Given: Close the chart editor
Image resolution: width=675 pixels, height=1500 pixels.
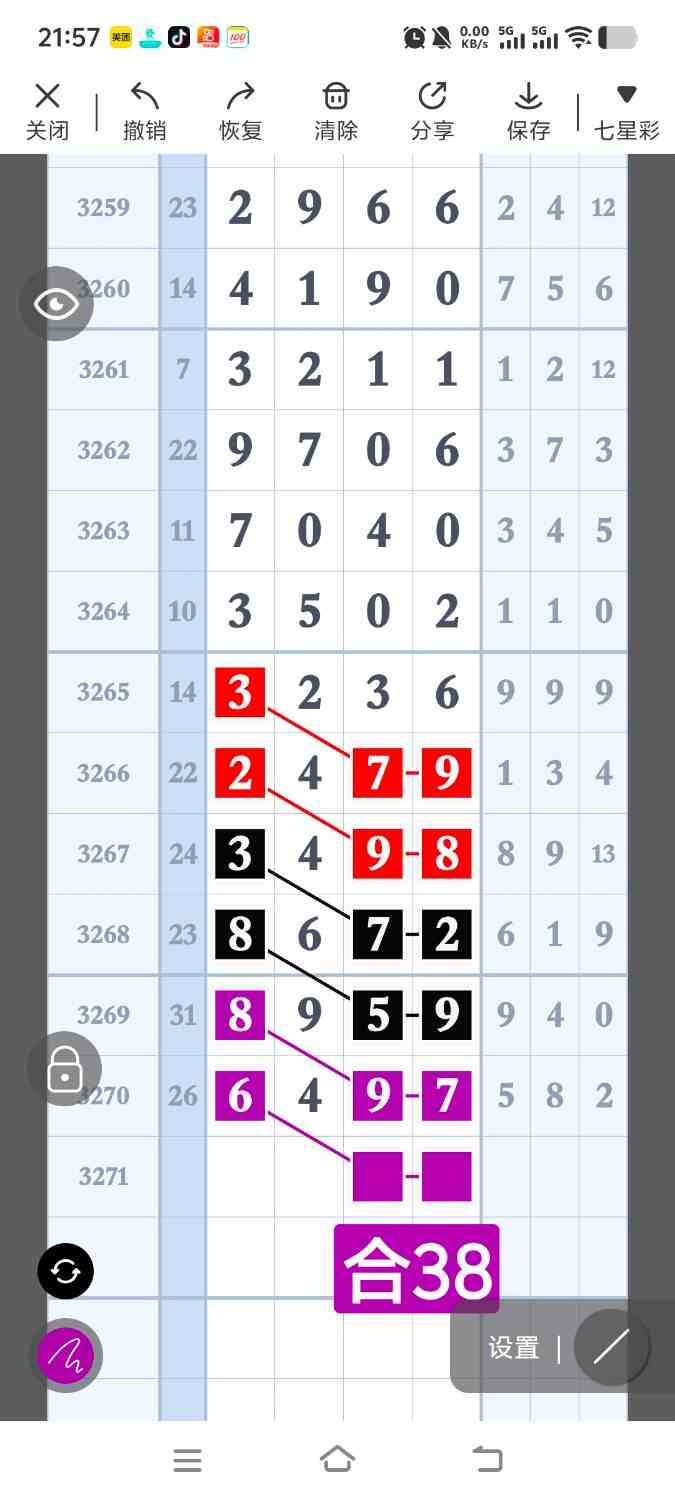Looking at the screenshot, I should (x=47, y=111).
